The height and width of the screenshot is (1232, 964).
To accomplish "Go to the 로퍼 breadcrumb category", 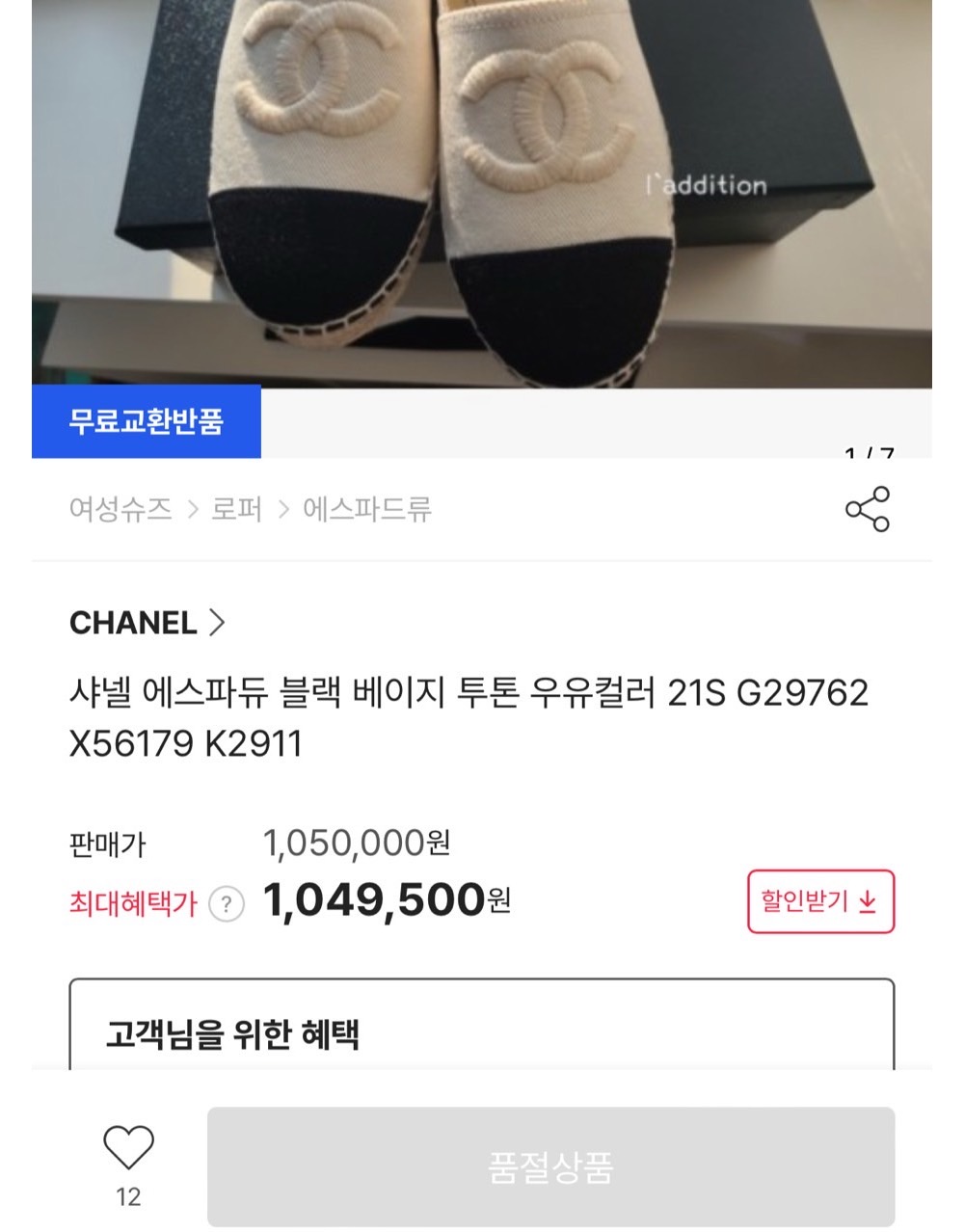I will coord(237,509).
